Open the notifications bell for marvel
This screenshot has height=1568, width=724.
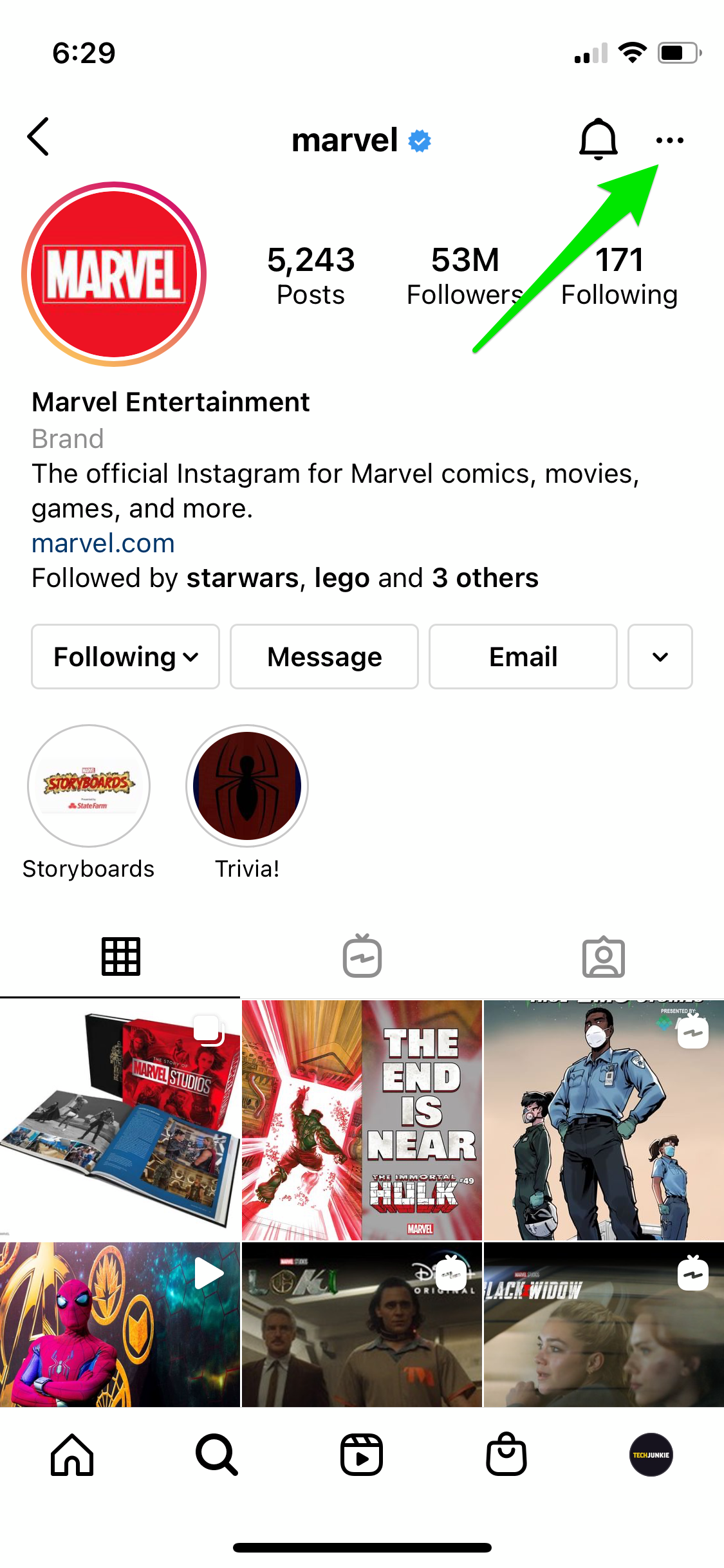click(598, 139)
